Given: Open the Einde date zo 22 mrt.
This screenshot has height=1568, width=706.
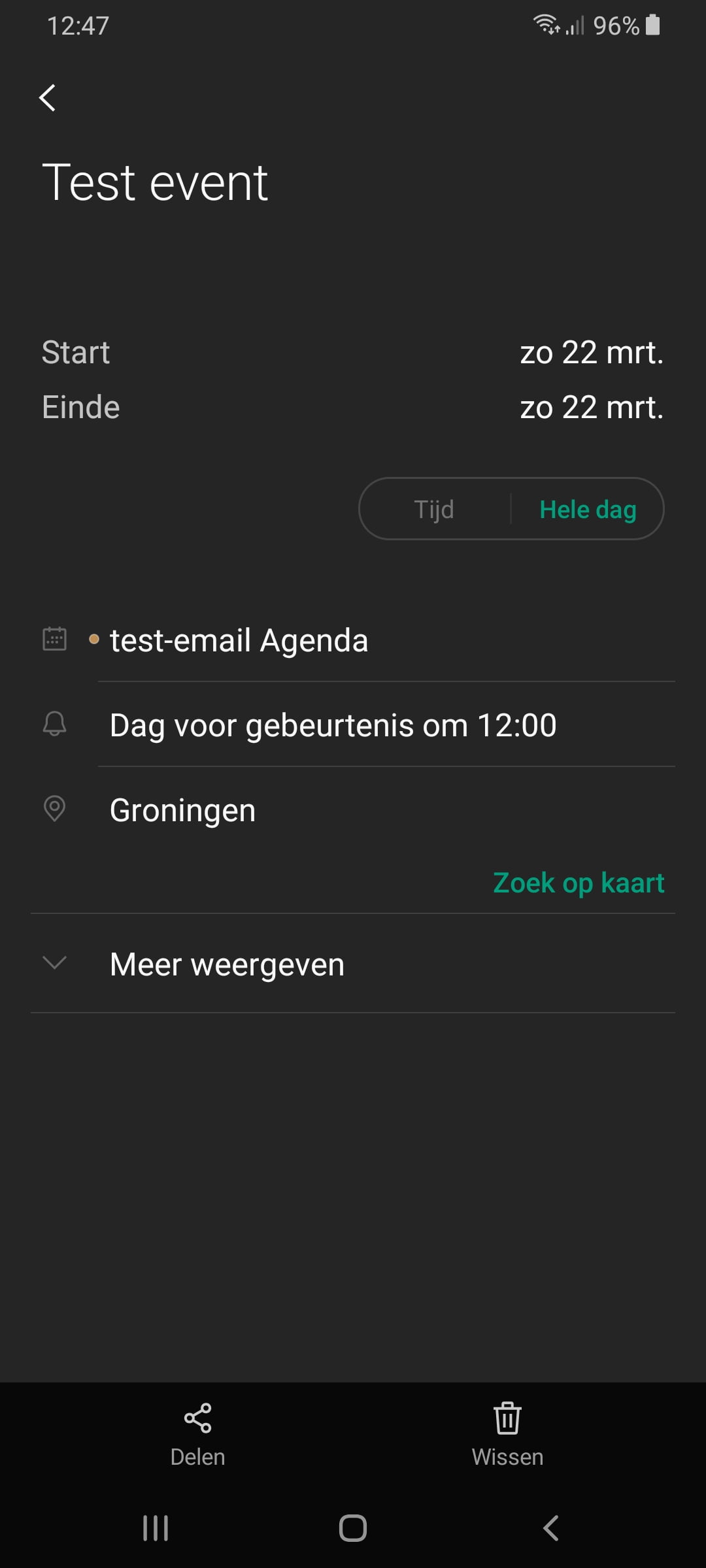Looking at the screenshot, I should click(592, 408).
